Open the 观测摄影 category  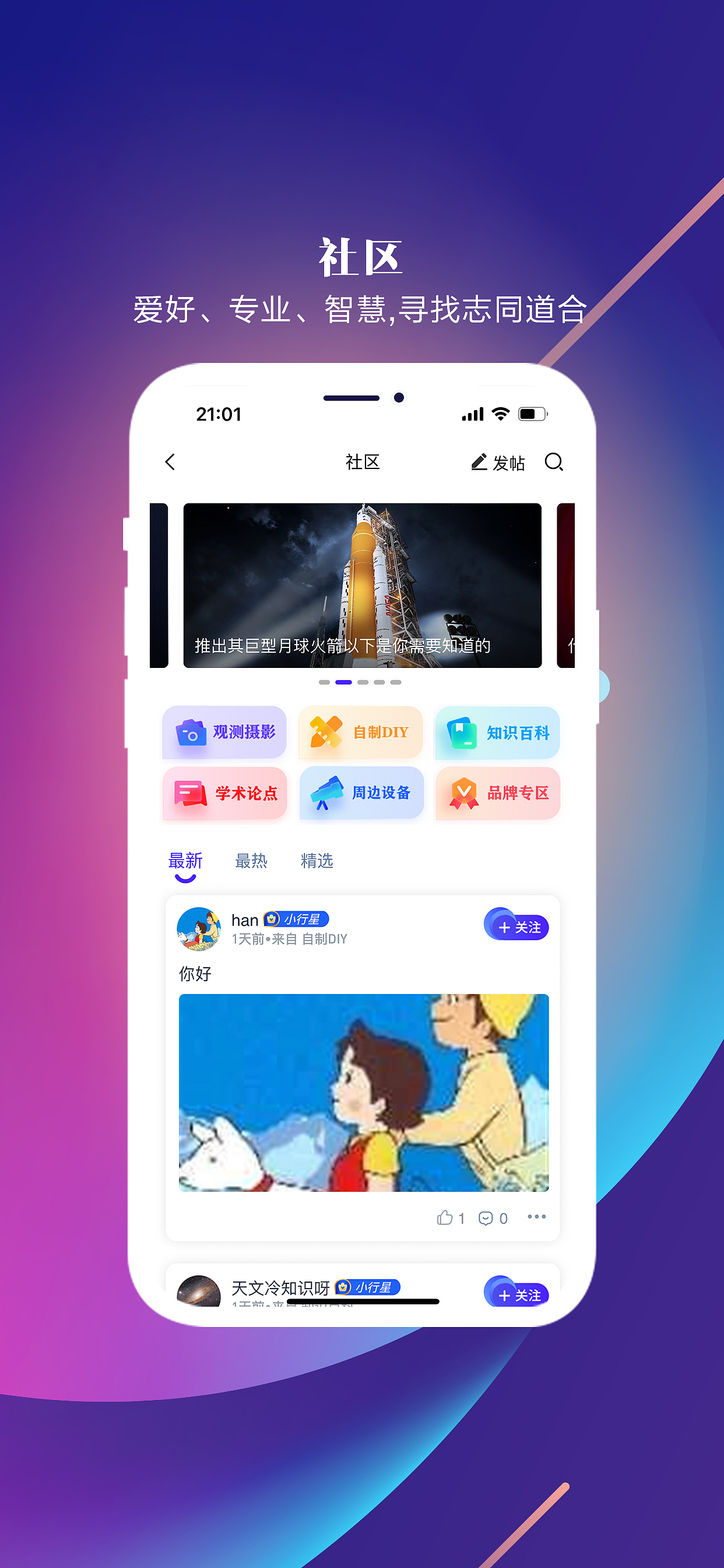(x=224, y=733)
